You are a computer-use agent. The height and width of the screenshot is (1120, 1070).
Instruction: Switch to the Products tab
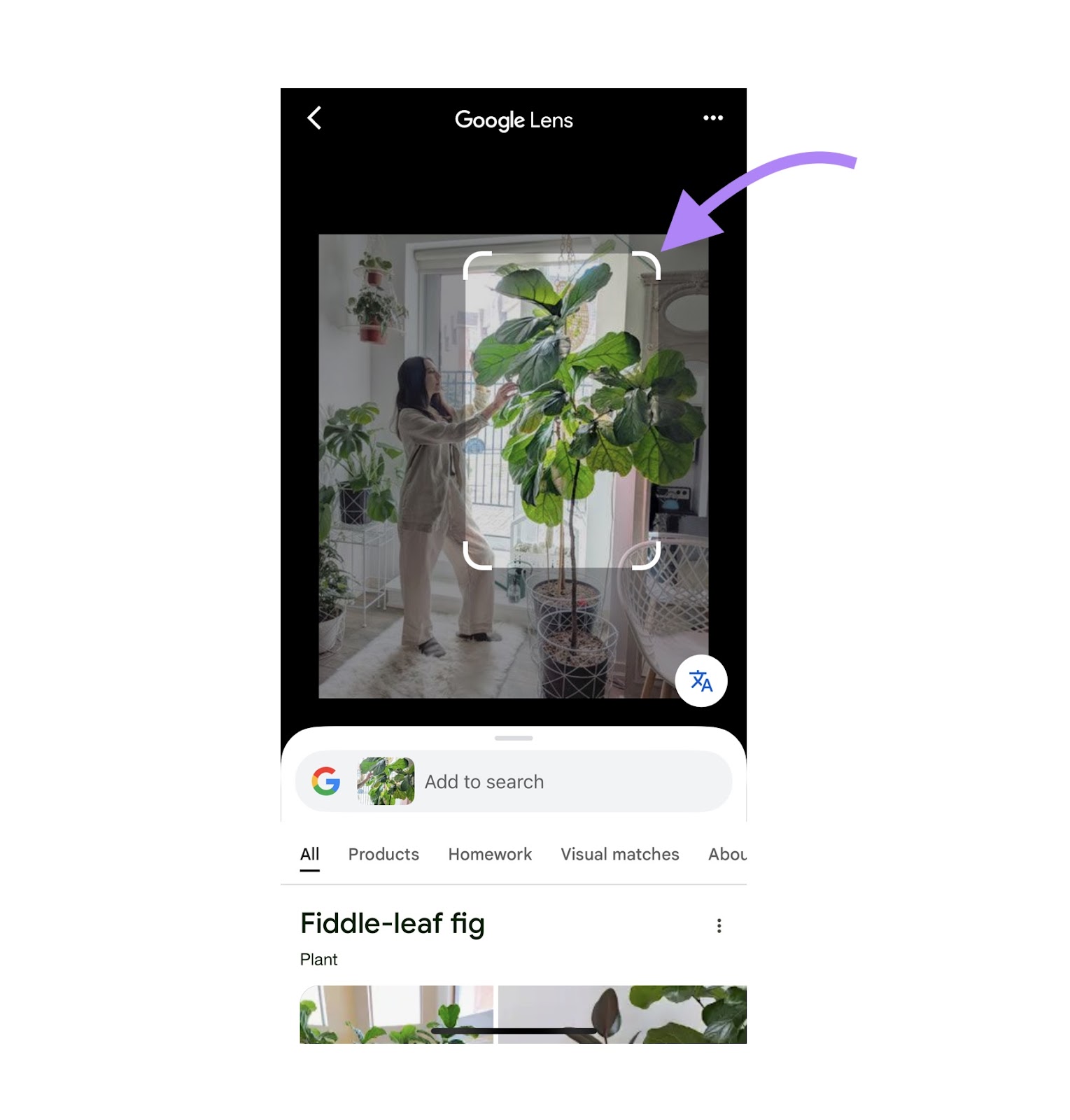coord(383,854)
